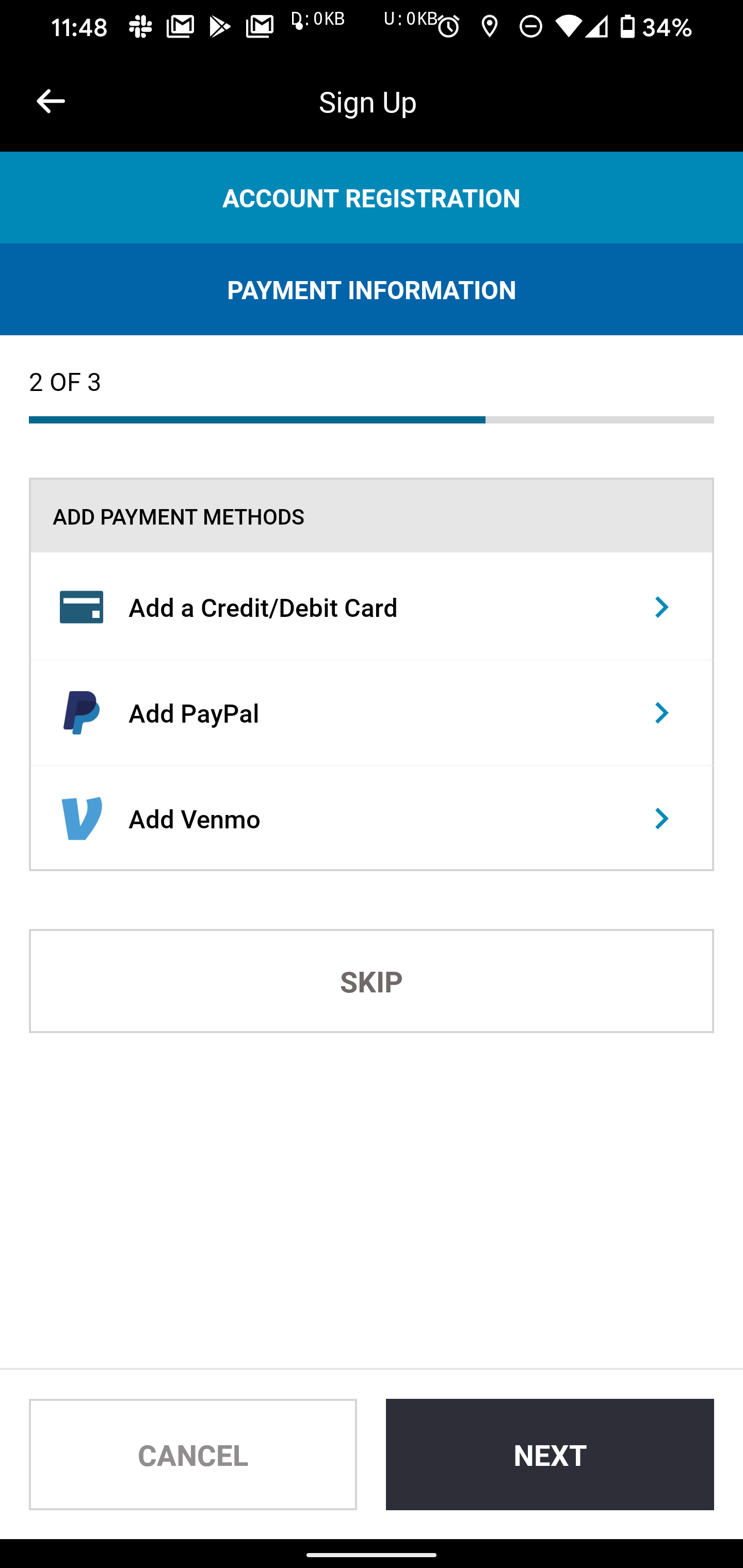The width and height of the screenshot is (743, 1568).
Task: Switch to the Account Registration tab
Action: (372, 197)
